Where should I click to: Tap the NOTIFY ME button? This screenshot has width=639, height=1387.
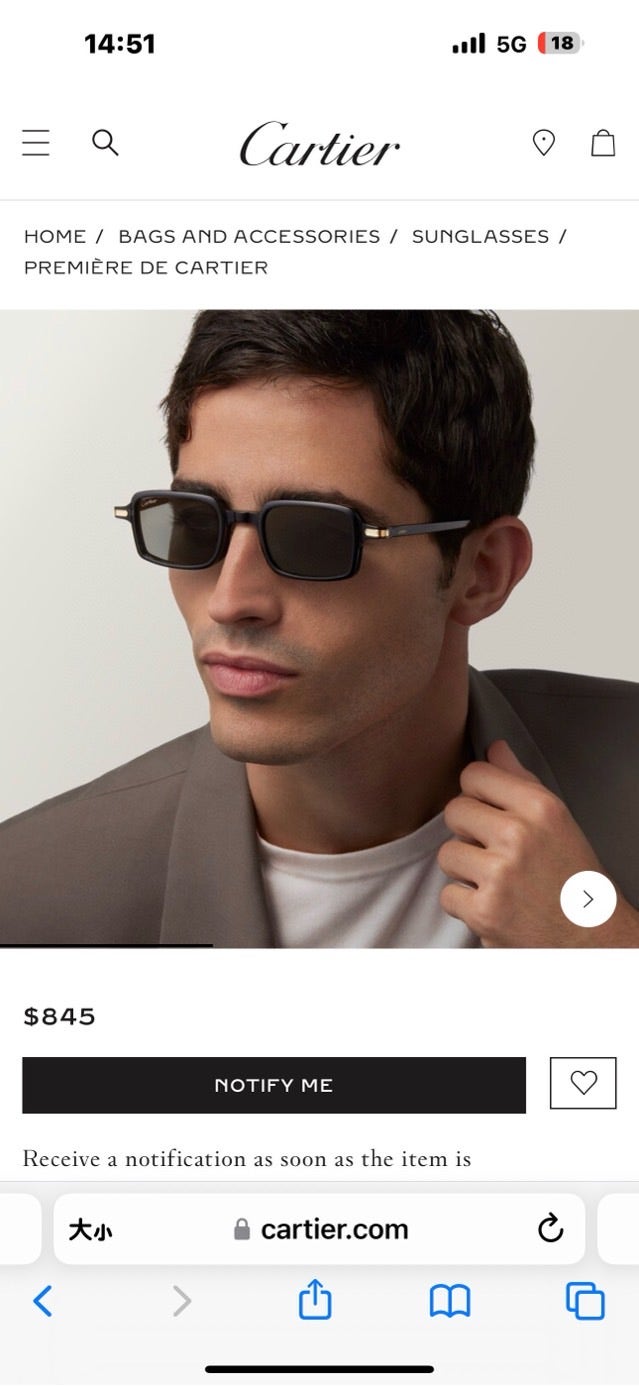point(273,1085)
